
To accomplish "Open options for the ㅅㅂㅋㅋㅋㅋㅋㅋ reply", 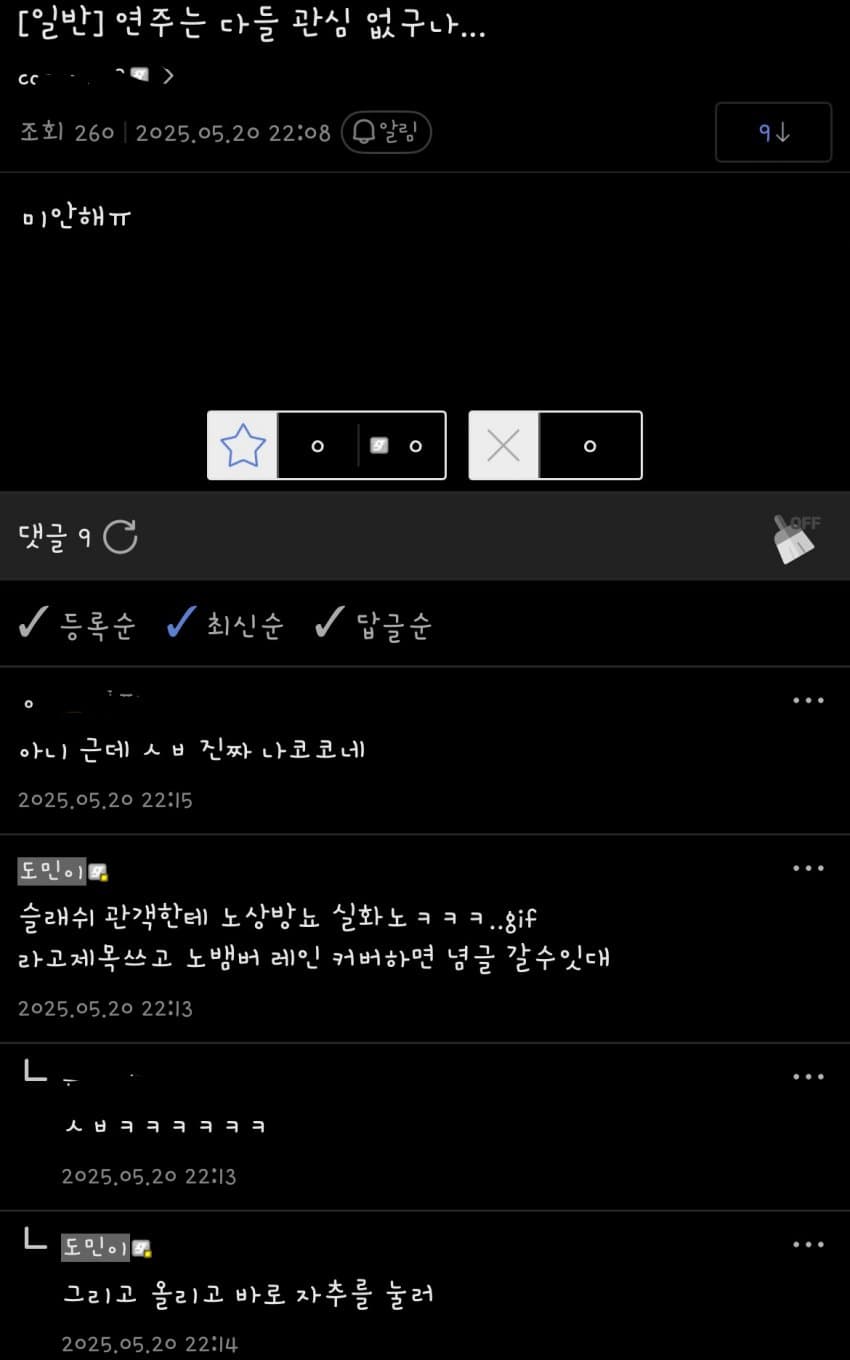I will (808, 1077).
